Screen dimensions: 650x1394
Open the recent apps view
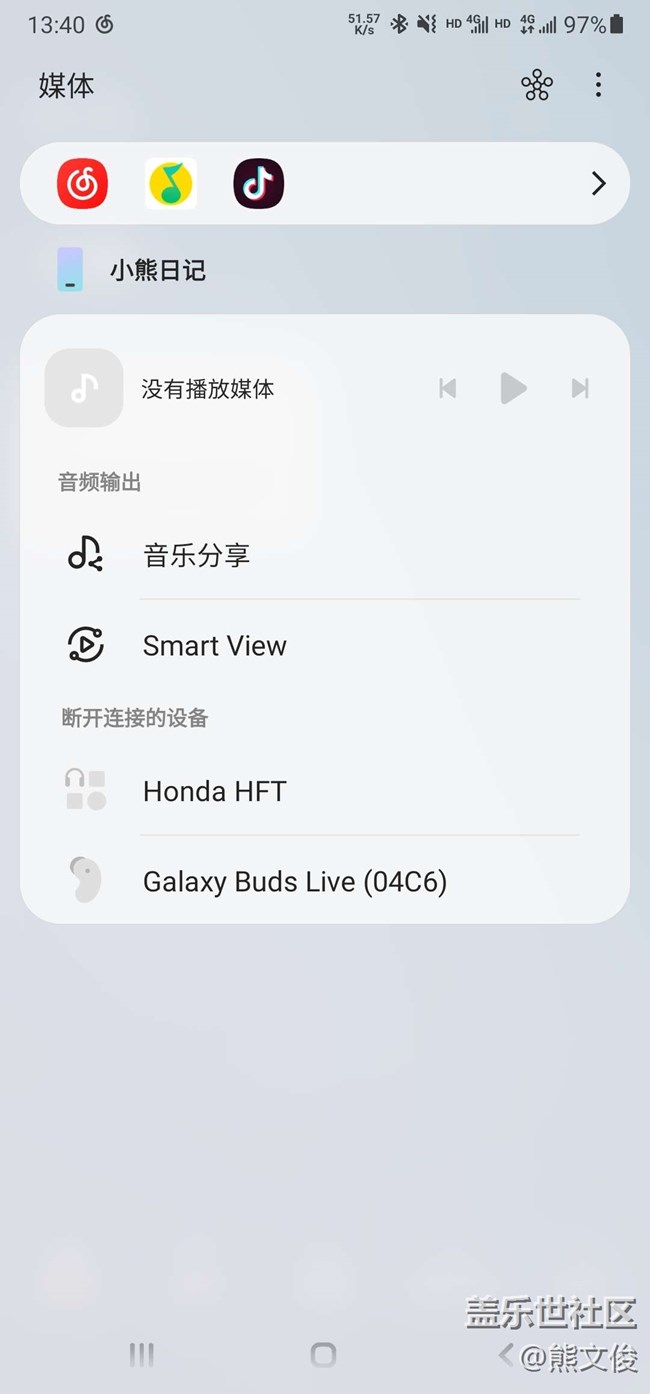pos(142,1355)
